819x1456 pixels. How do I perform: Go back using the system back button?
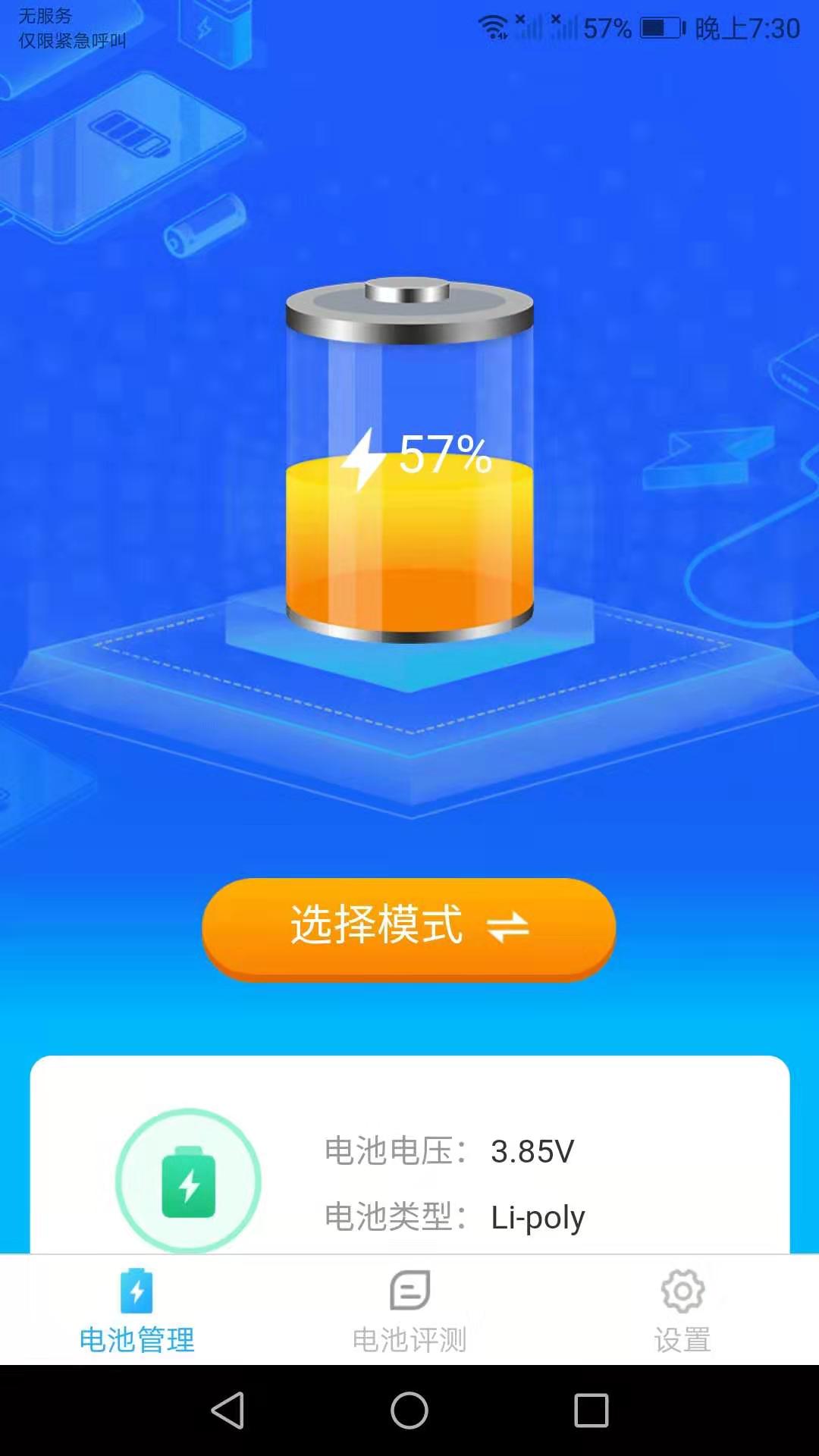(x=227, y=1410)
